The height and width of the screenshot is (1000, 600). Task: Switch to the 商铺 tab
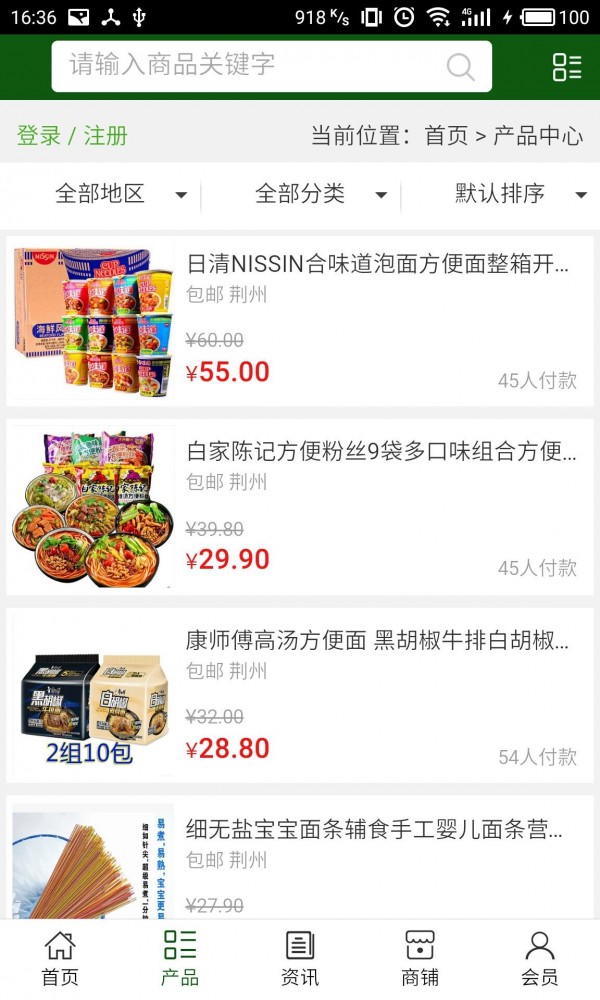click(x=420, y=958)
